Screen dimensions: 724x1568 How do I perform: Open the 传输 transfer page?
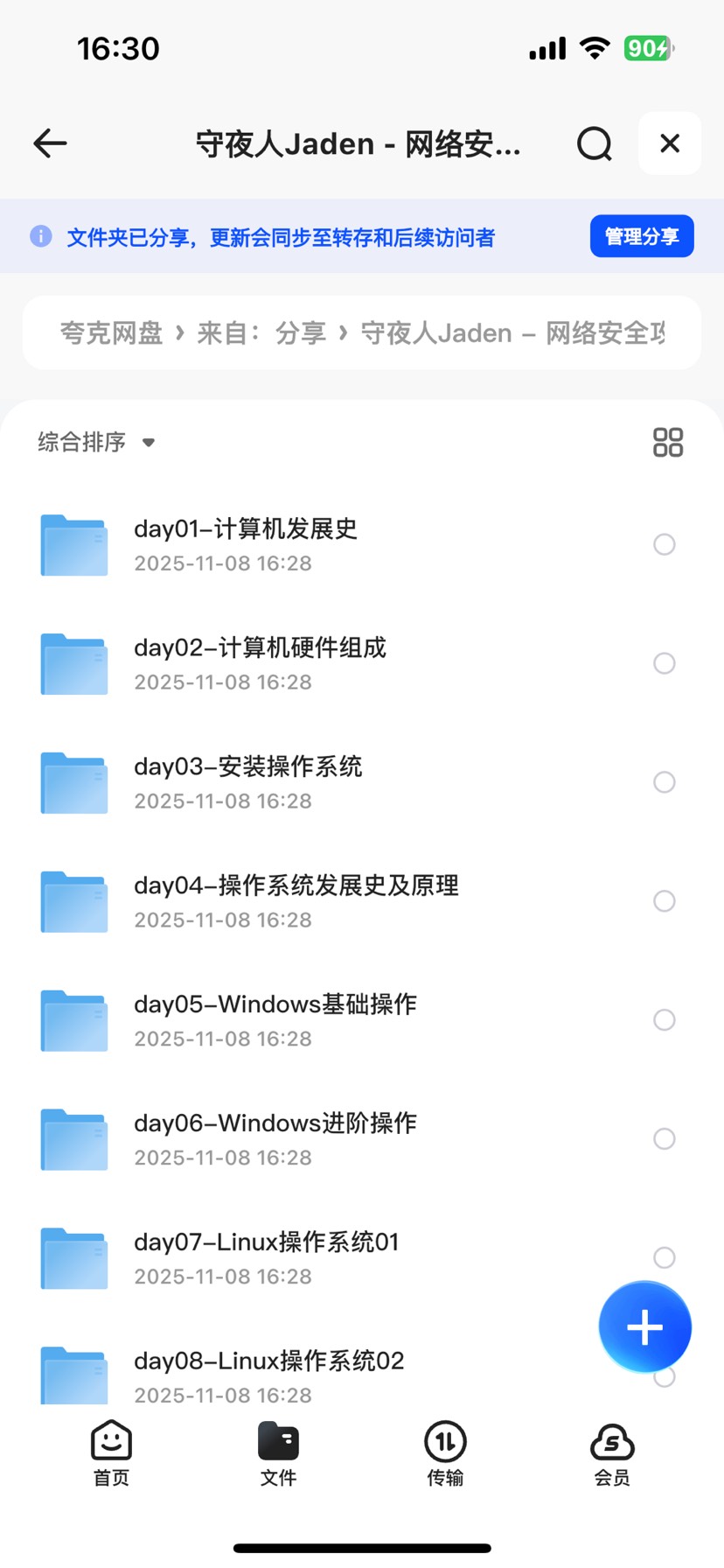point(444,1452)
